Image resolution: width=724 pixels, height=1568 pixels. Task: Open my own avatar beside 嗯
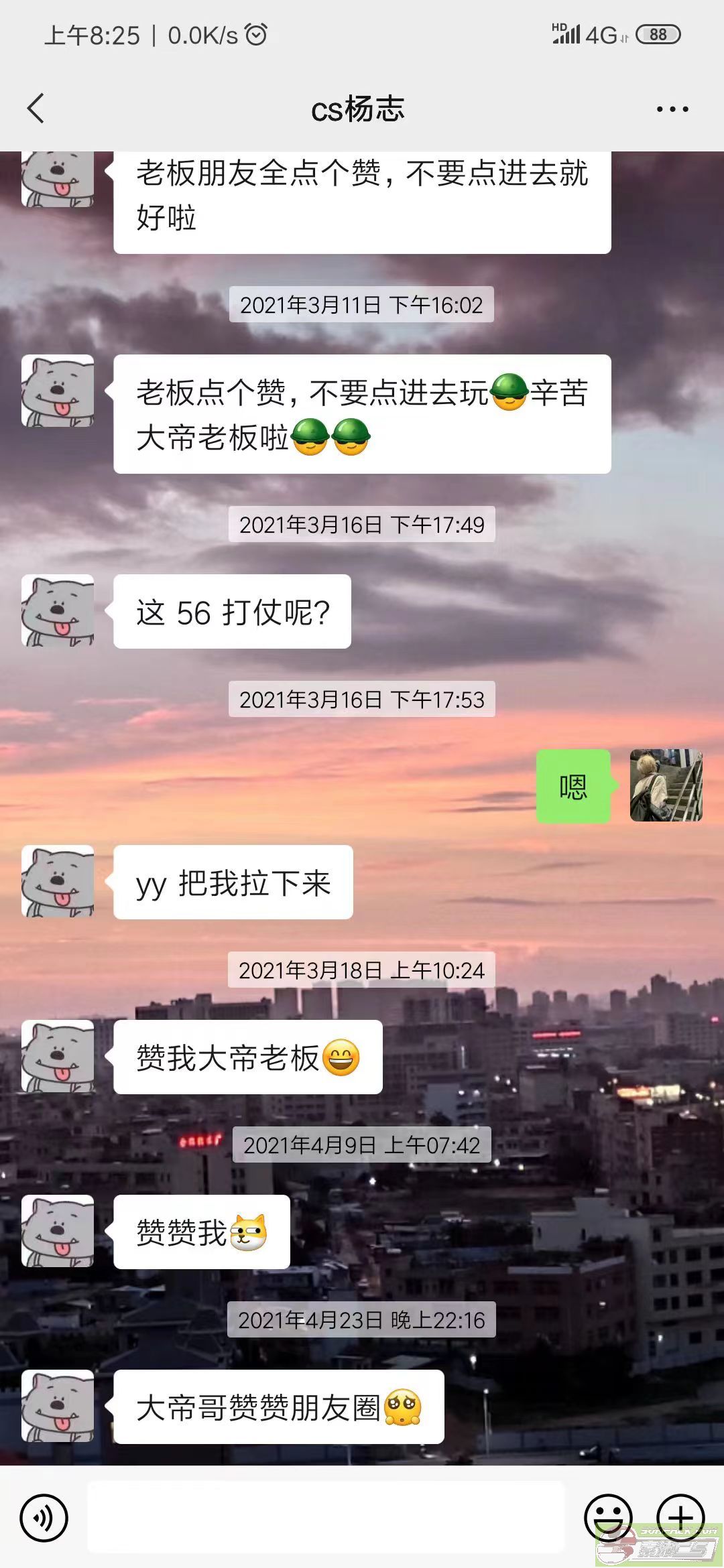666,785
